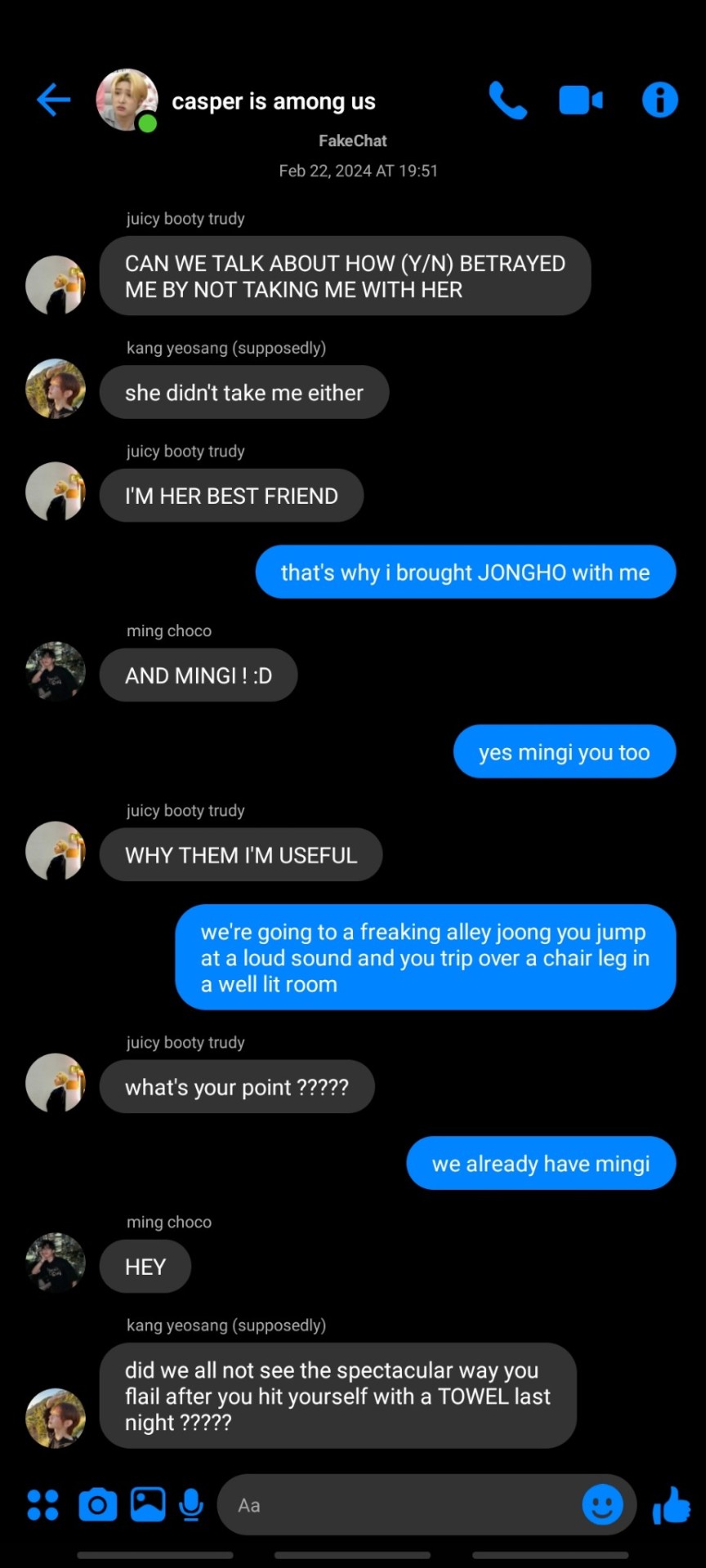Open the emoji picker smiley
The width and height of the screenshot is (706, 1568).
[x=602, y=1504]
